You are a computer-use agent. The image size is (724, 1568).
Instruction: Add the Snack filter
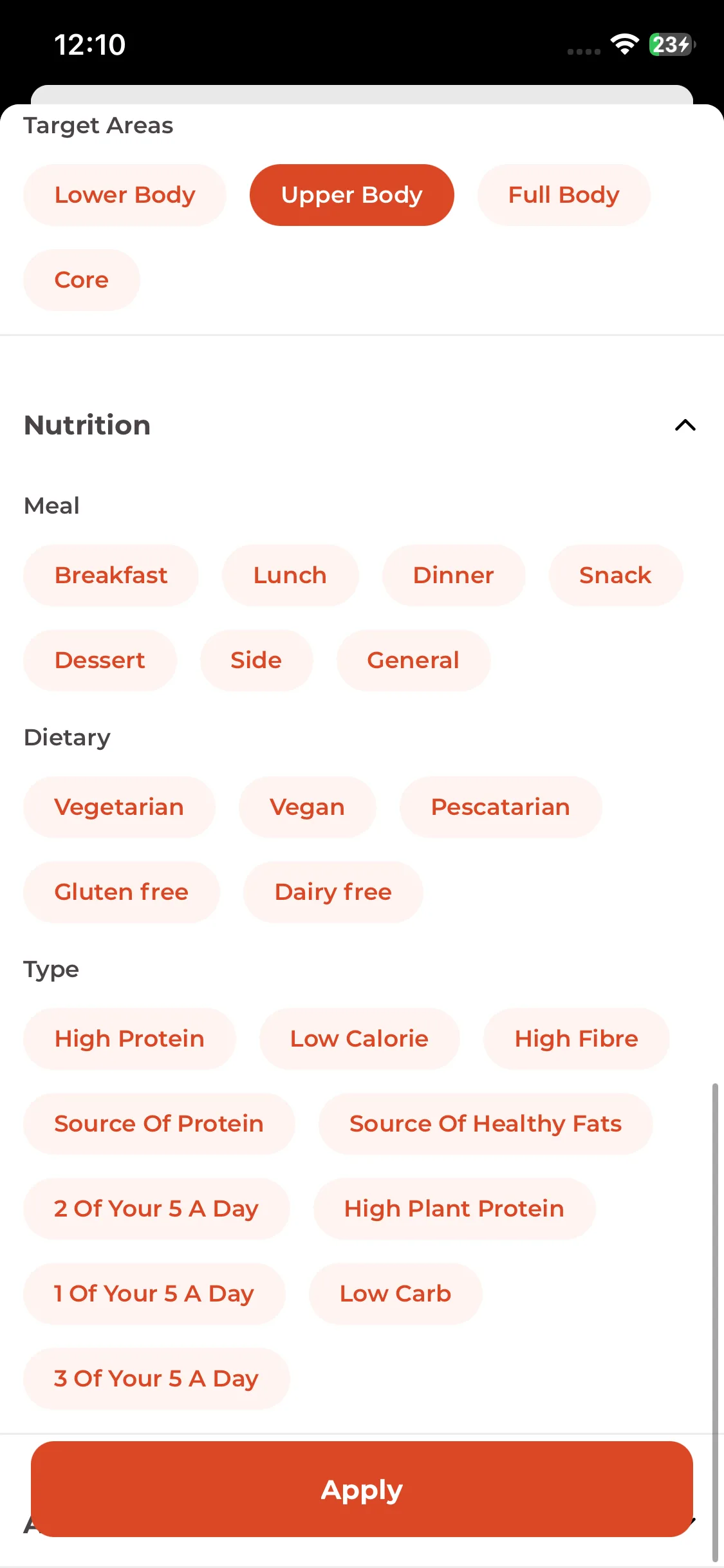615,575
